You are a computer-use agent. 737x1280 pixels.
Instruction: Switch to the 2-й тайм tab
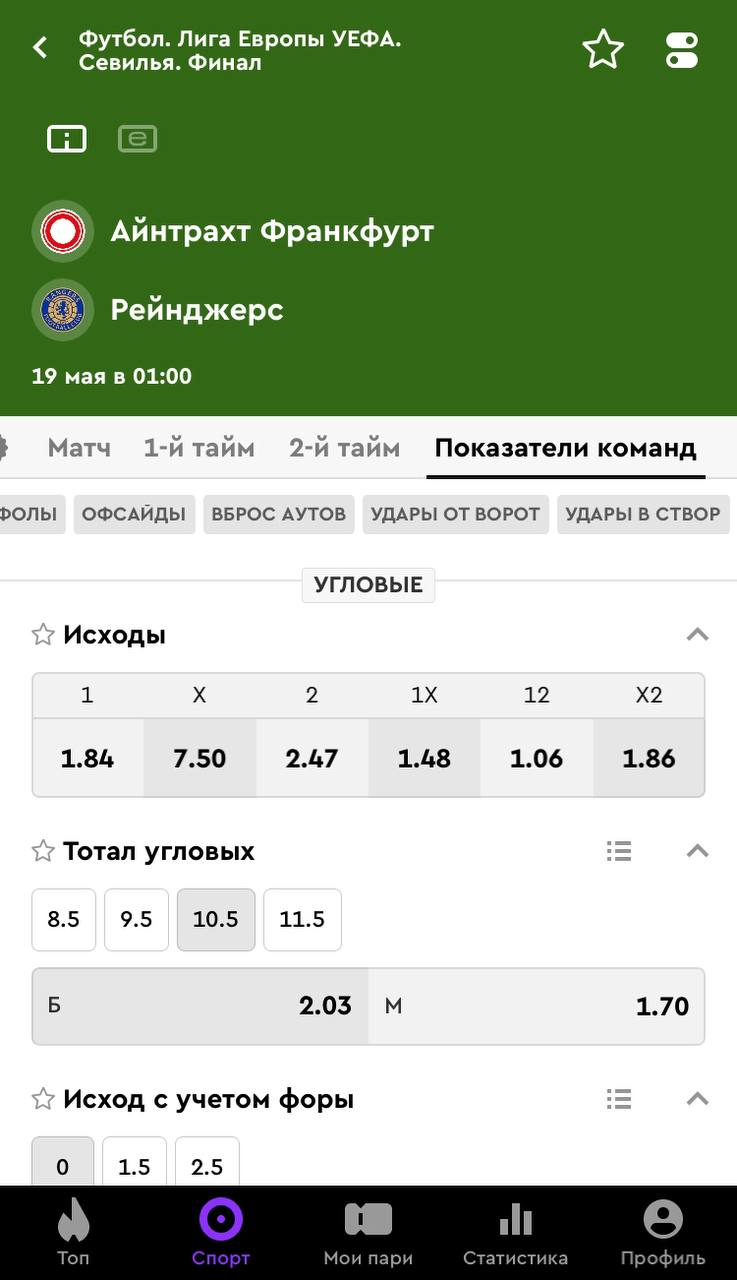pos(344,448)
